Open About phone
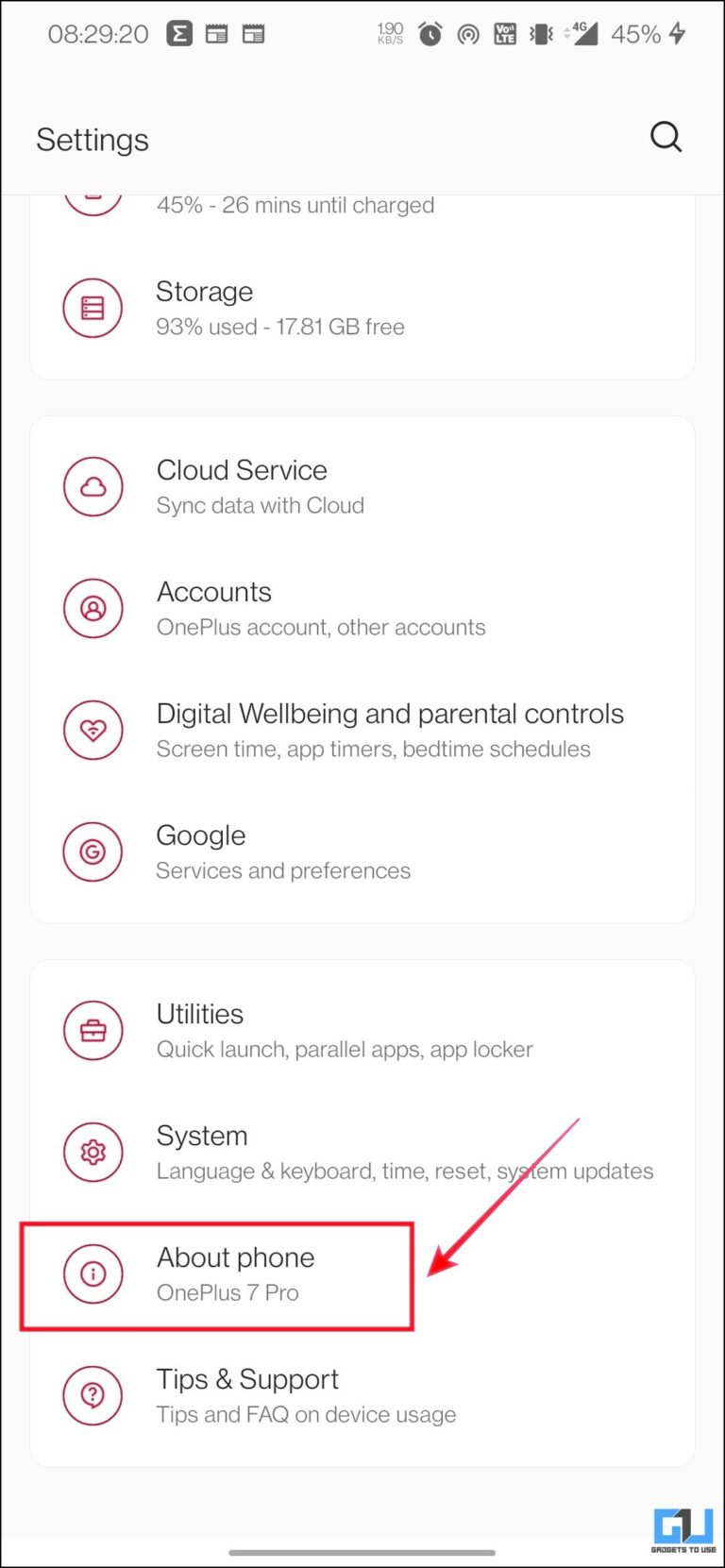Screen dimensions: 725x1568 pos(235,1274)
